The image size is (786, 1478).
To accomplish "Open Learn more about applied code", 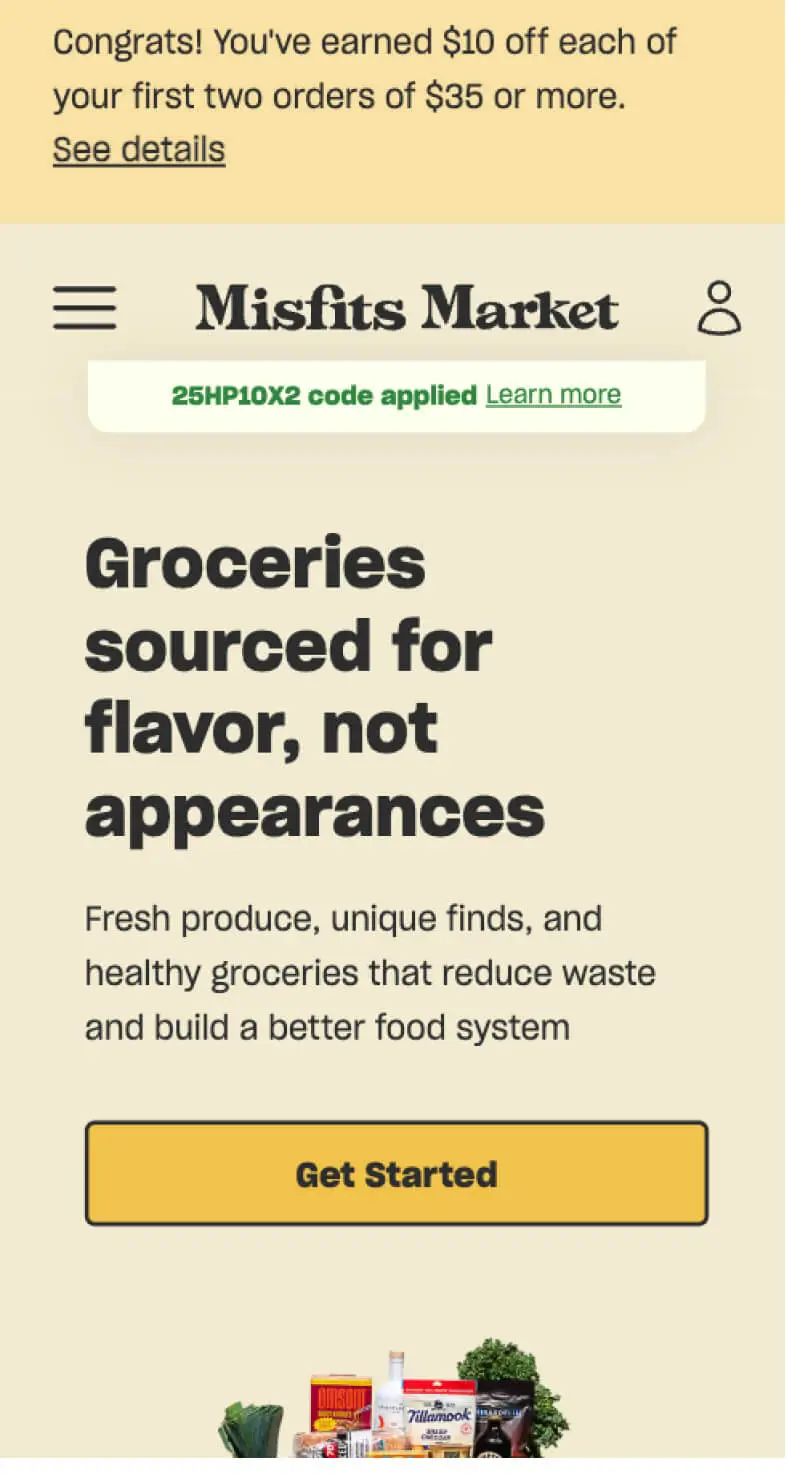I will (x=553, y=395).
